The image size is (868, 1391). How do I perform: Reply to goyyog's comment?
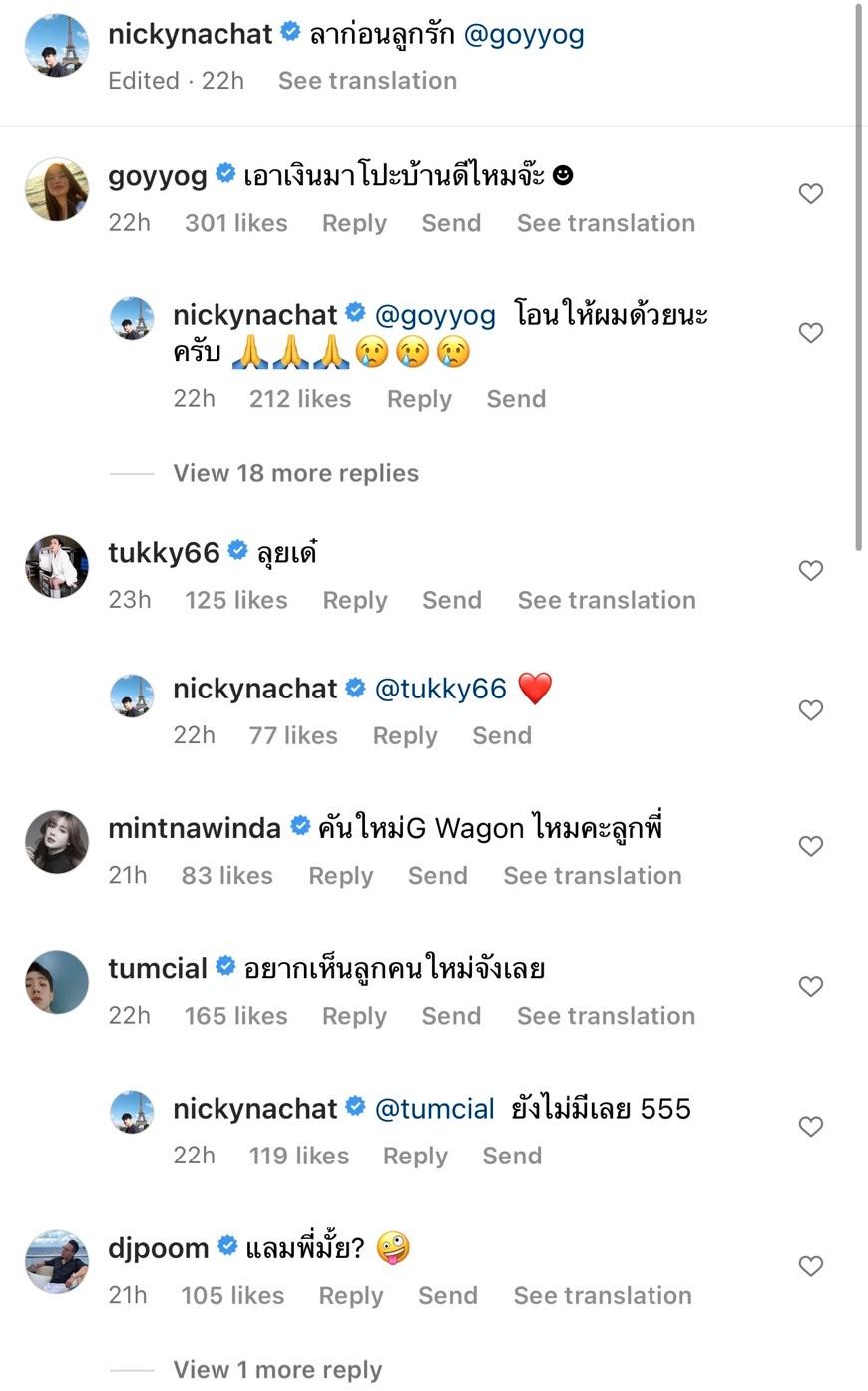[x=353, y=223]
